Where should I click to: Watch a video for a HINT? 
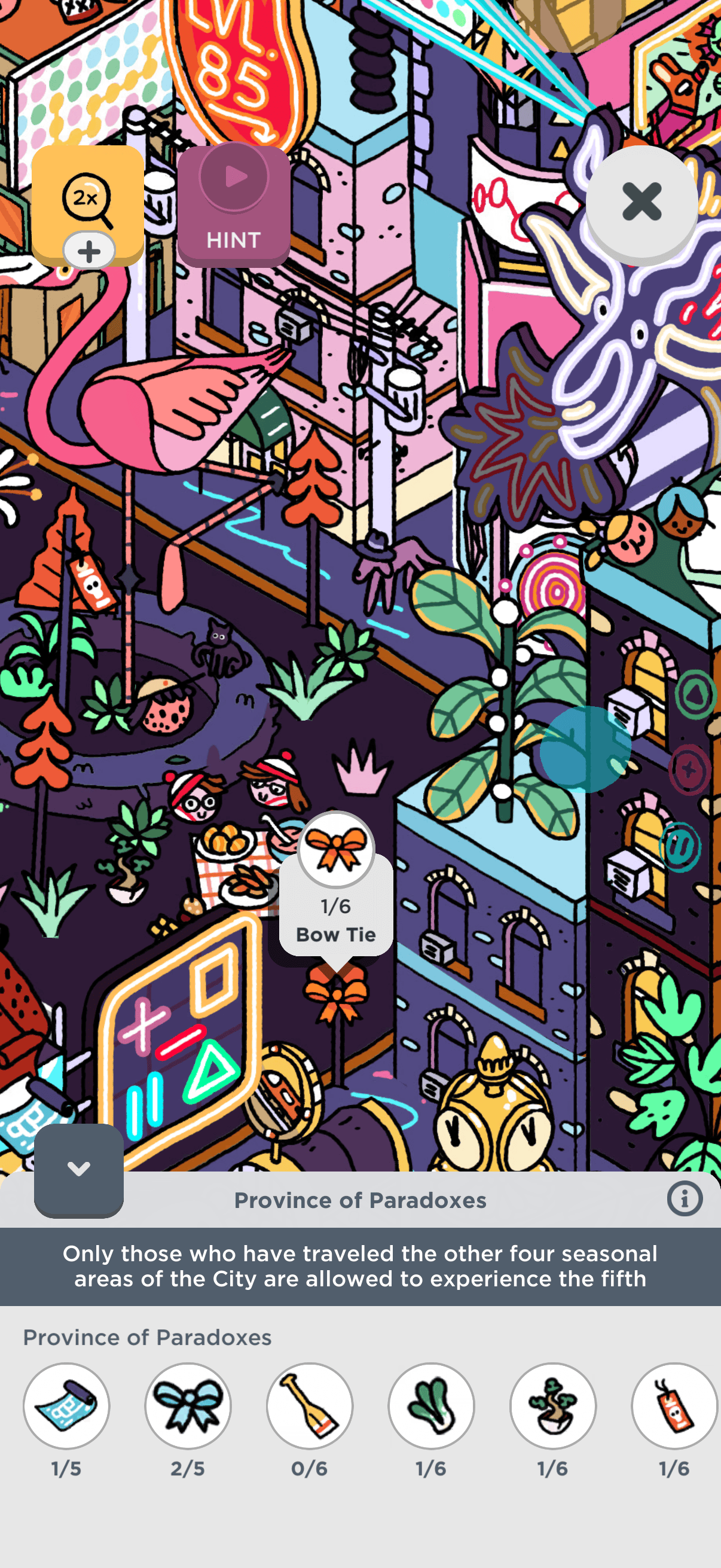coord(234,205)
